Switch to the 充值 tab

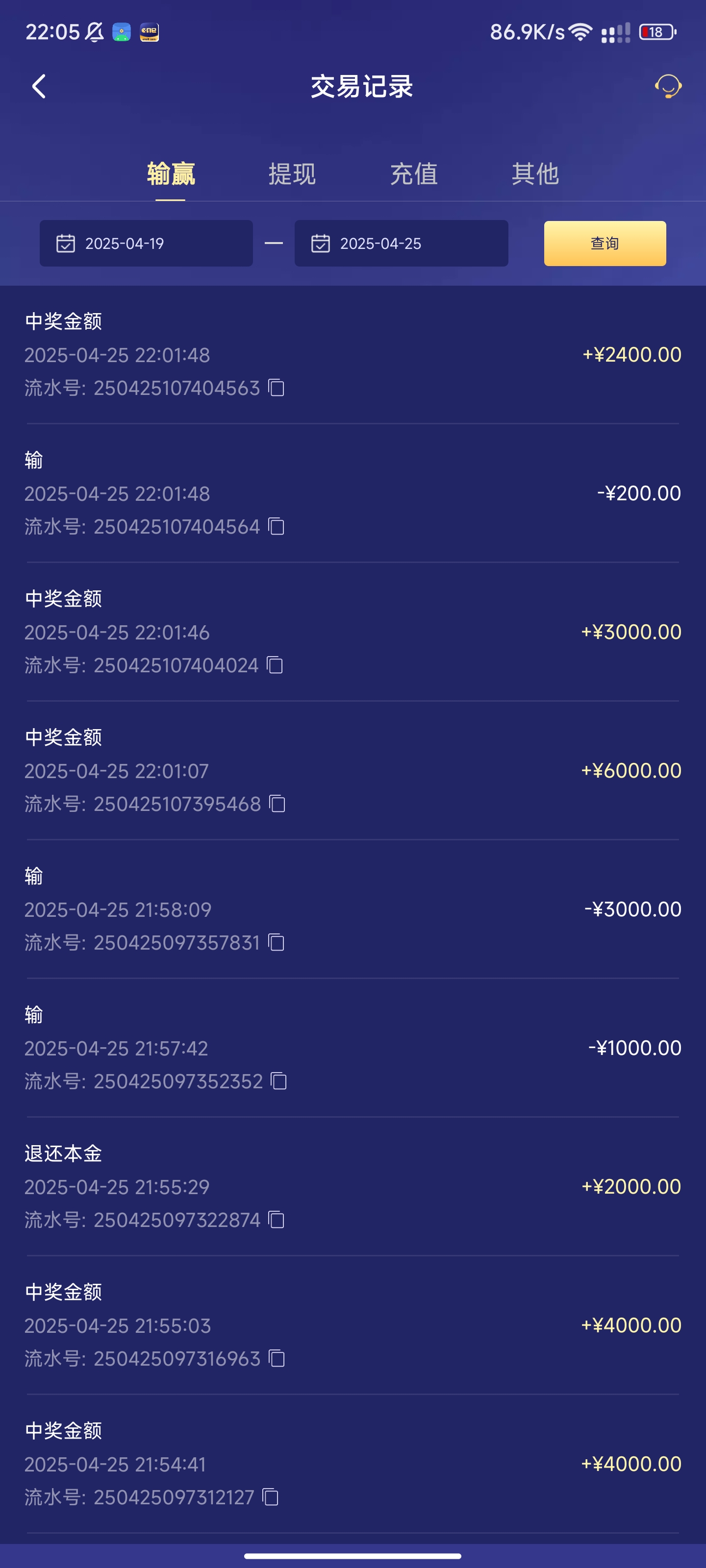point(414,174)
